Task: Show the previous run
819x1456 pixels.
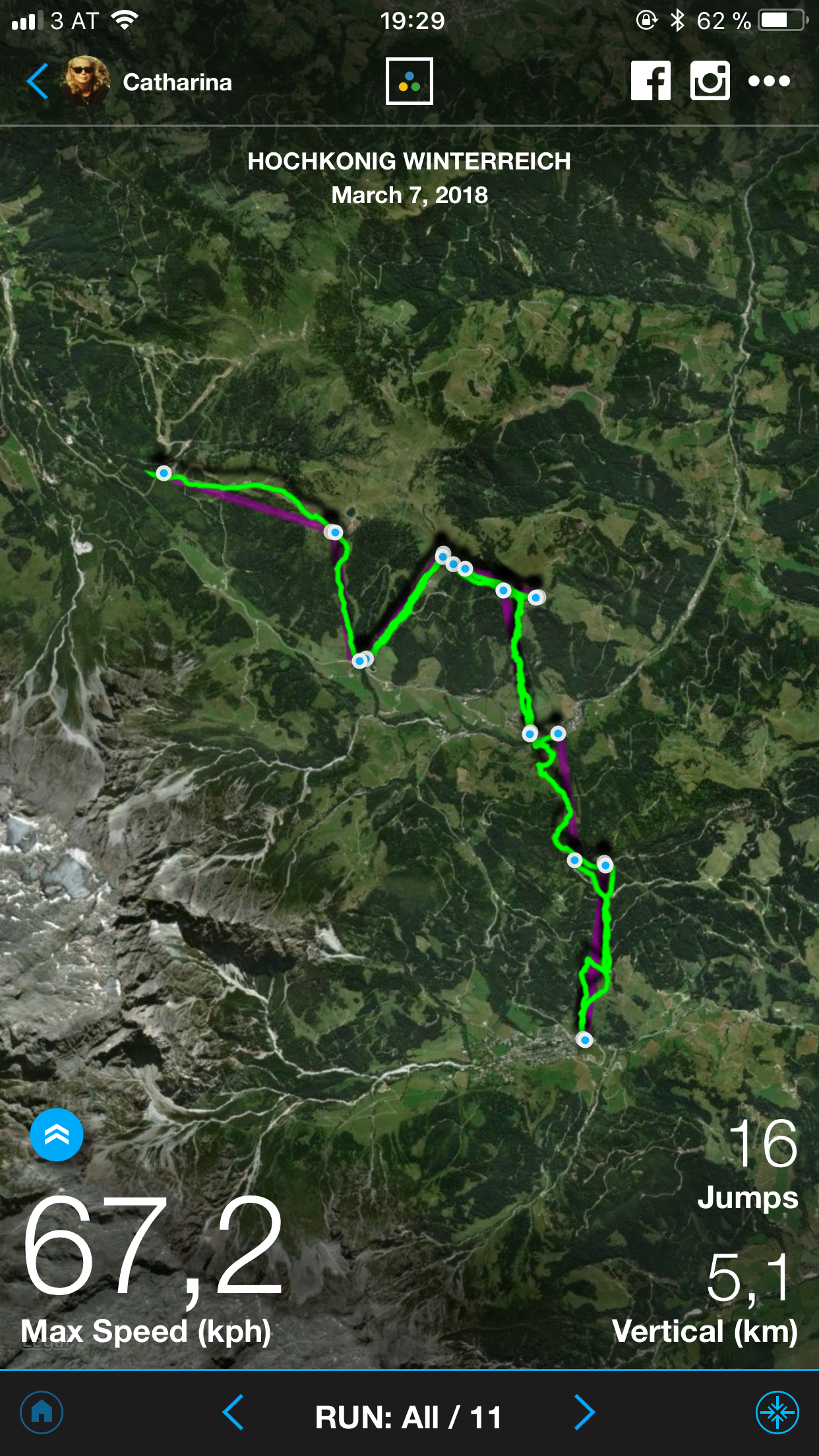Action: [233, 1412]
